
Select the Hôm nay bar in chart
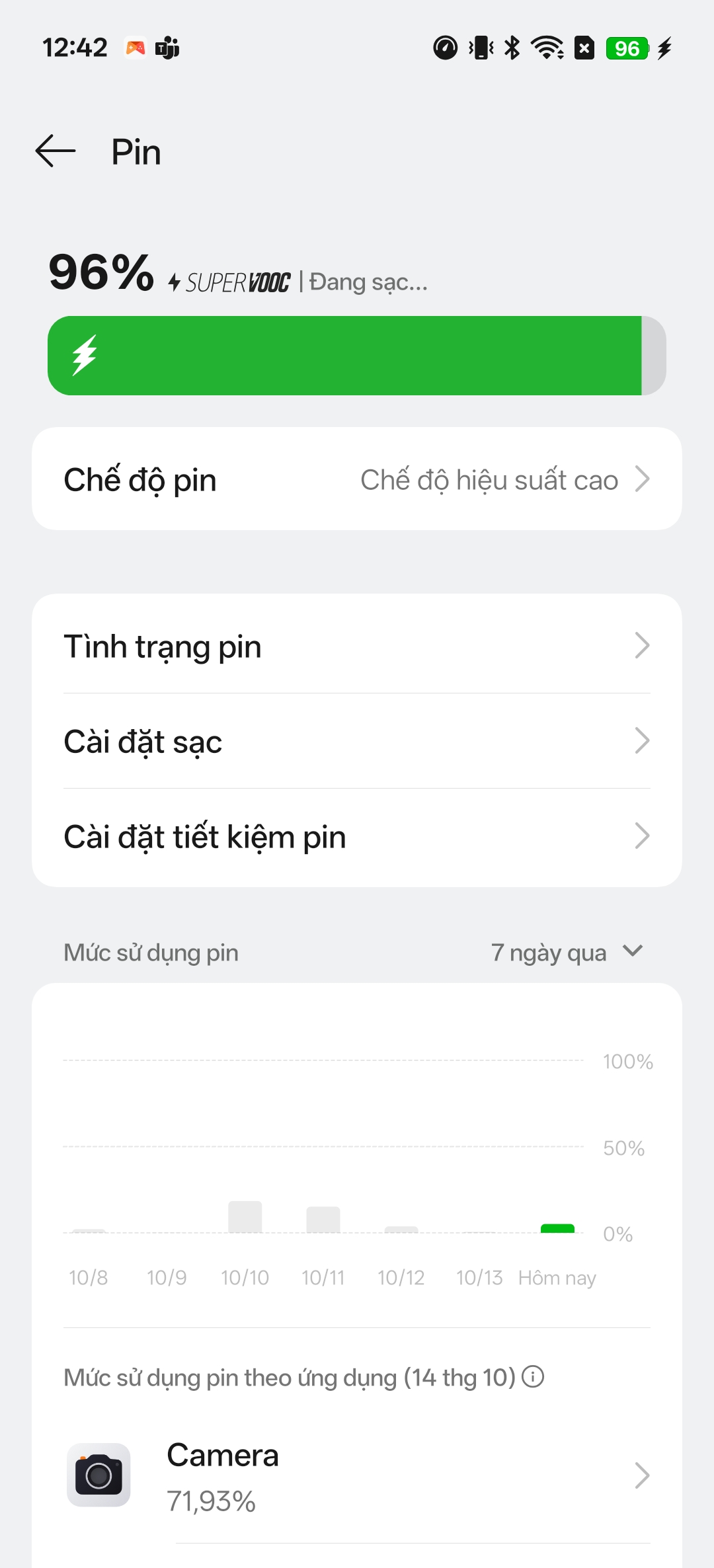click(x=557, y=1229)
